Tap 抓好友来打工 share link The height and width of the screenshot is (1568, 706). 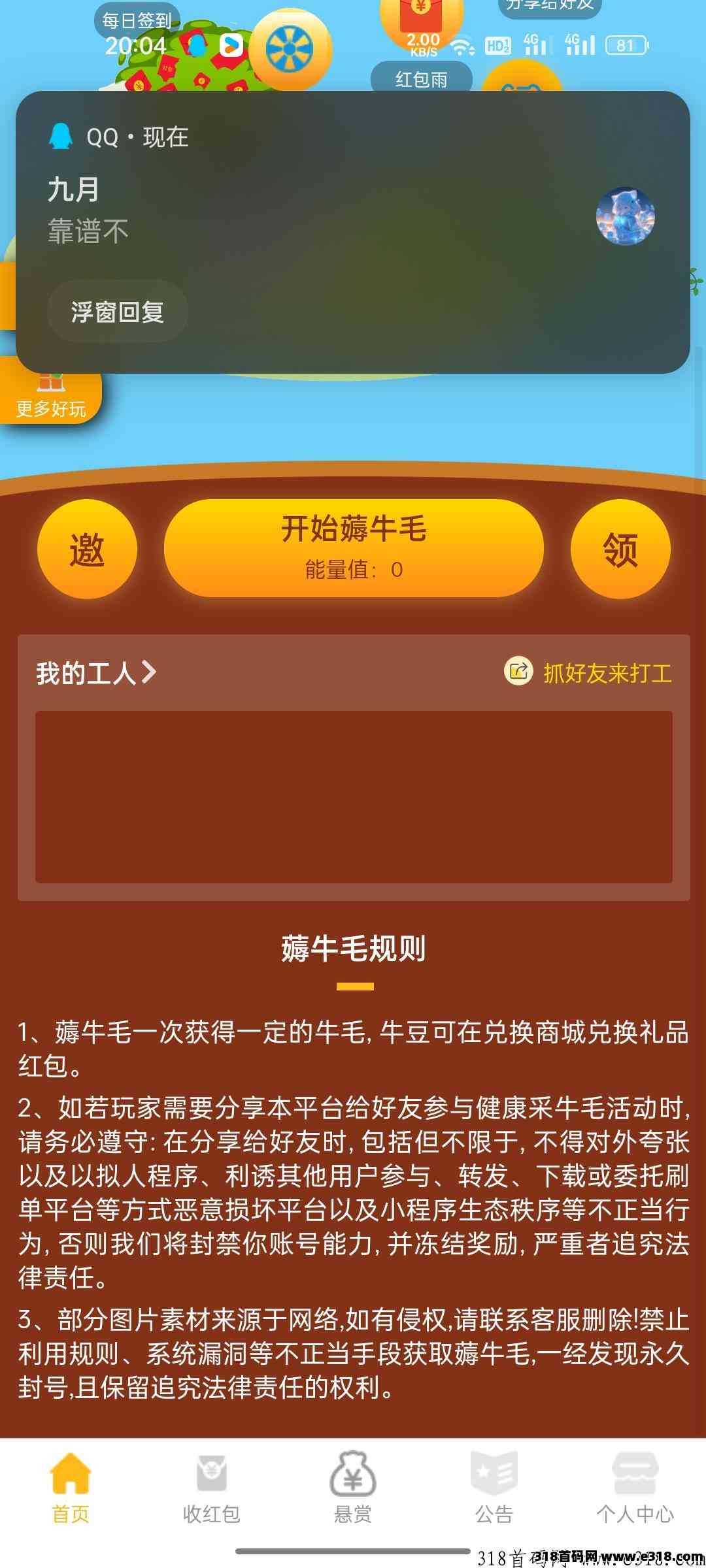click(588, 673)
